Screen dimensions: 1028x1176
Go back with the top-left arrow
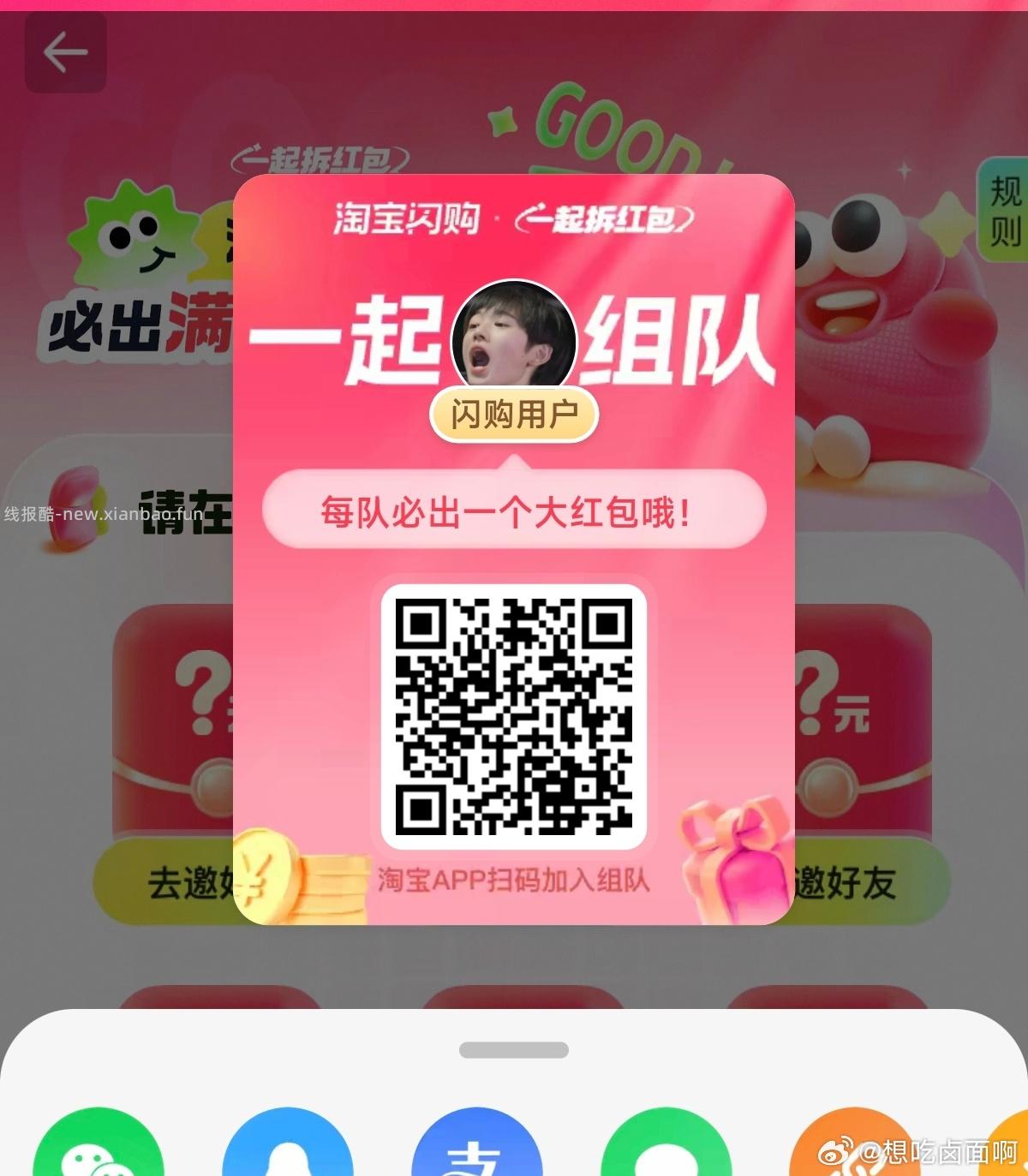tap(65, 53)
